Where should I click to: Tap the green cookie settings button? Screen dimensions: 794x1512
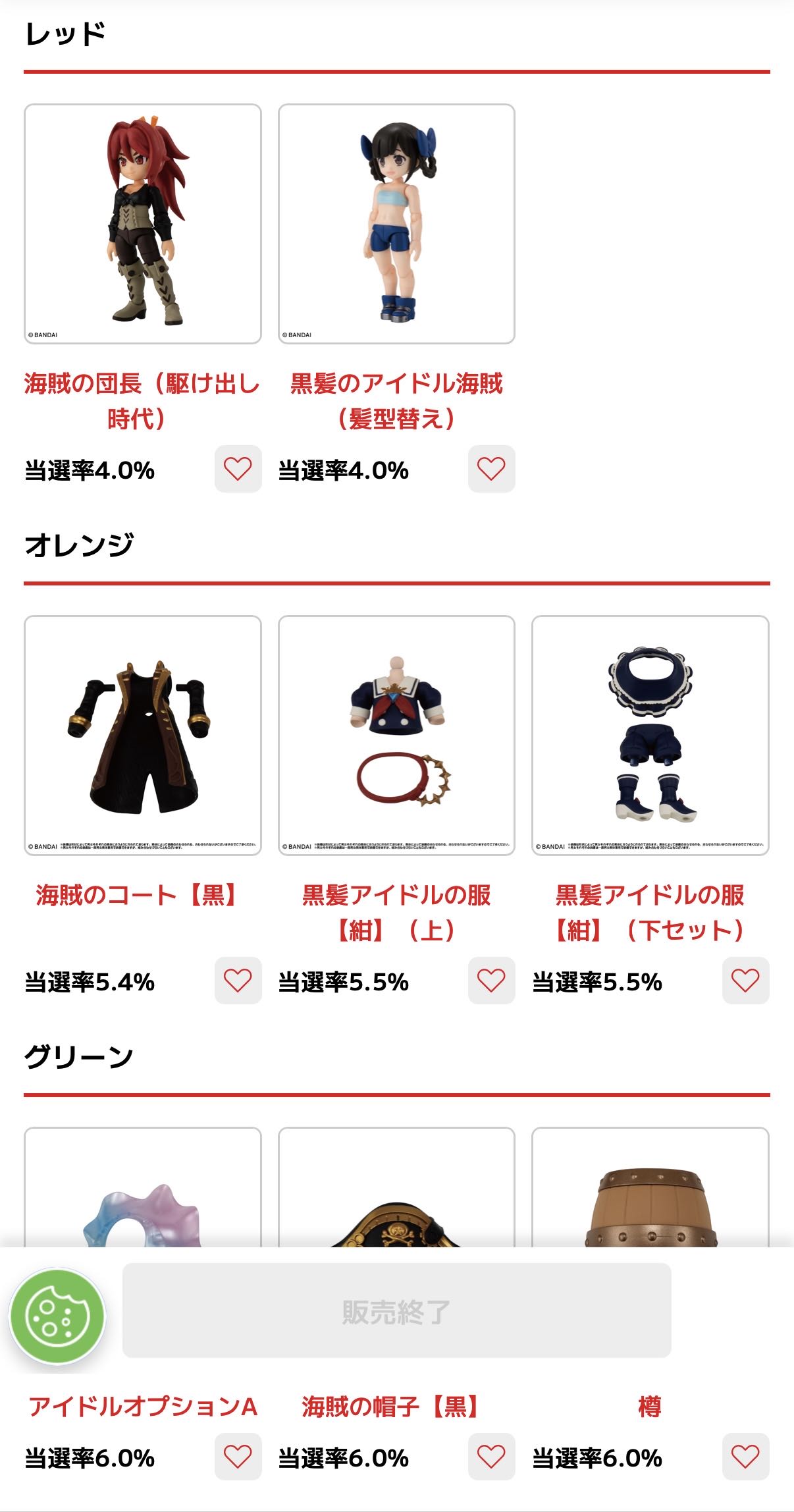(x=57, y=1317)
